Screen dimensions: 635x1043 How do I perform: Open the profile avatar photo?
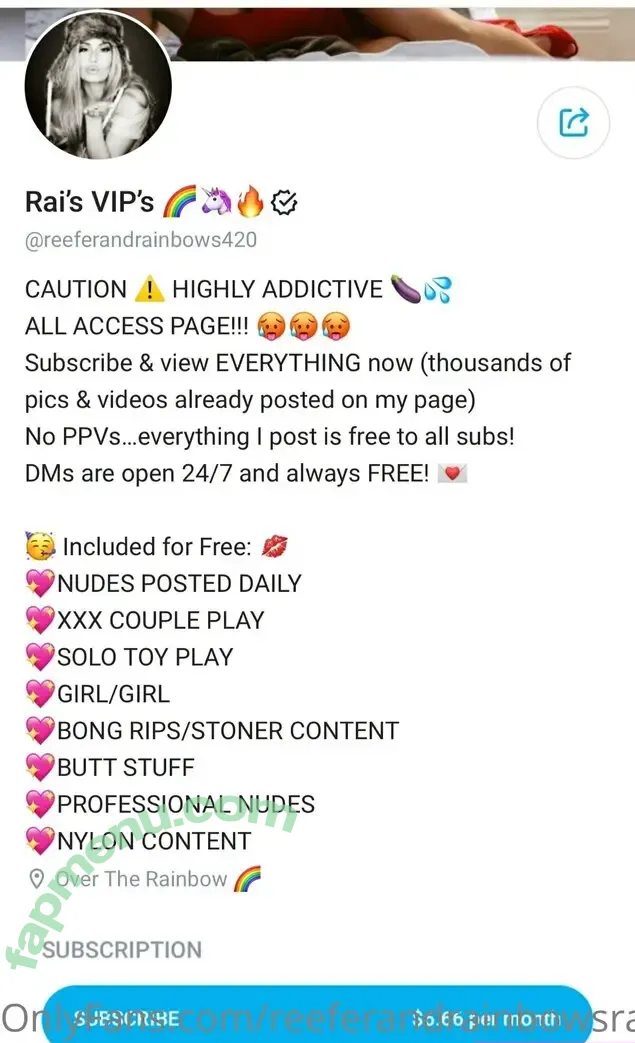[98, 86]
